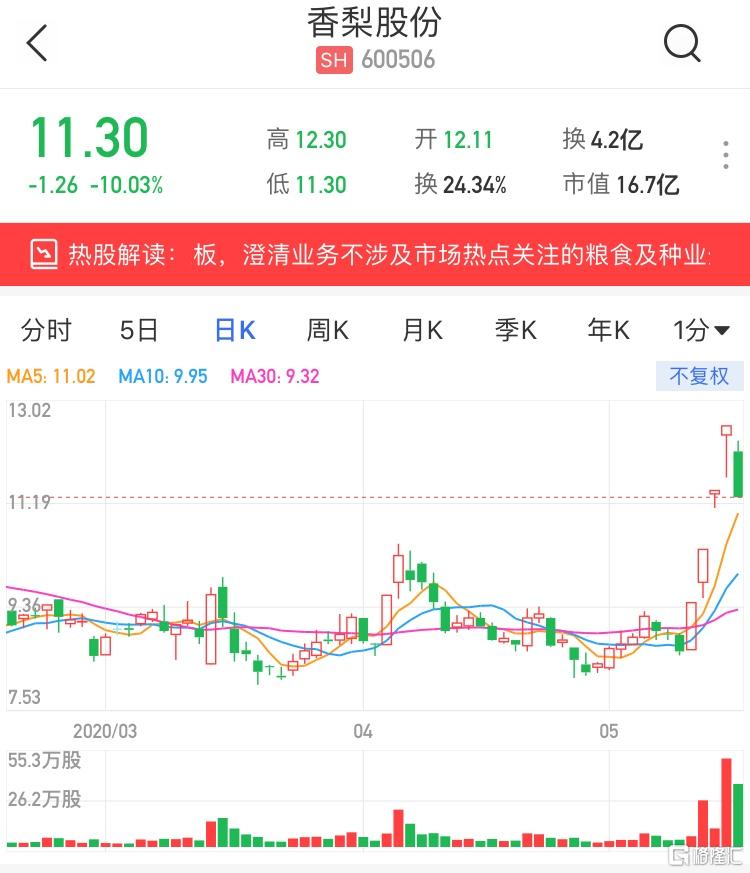
Task: Switch to the 月K chart tab
Action: tap(422, 330)
